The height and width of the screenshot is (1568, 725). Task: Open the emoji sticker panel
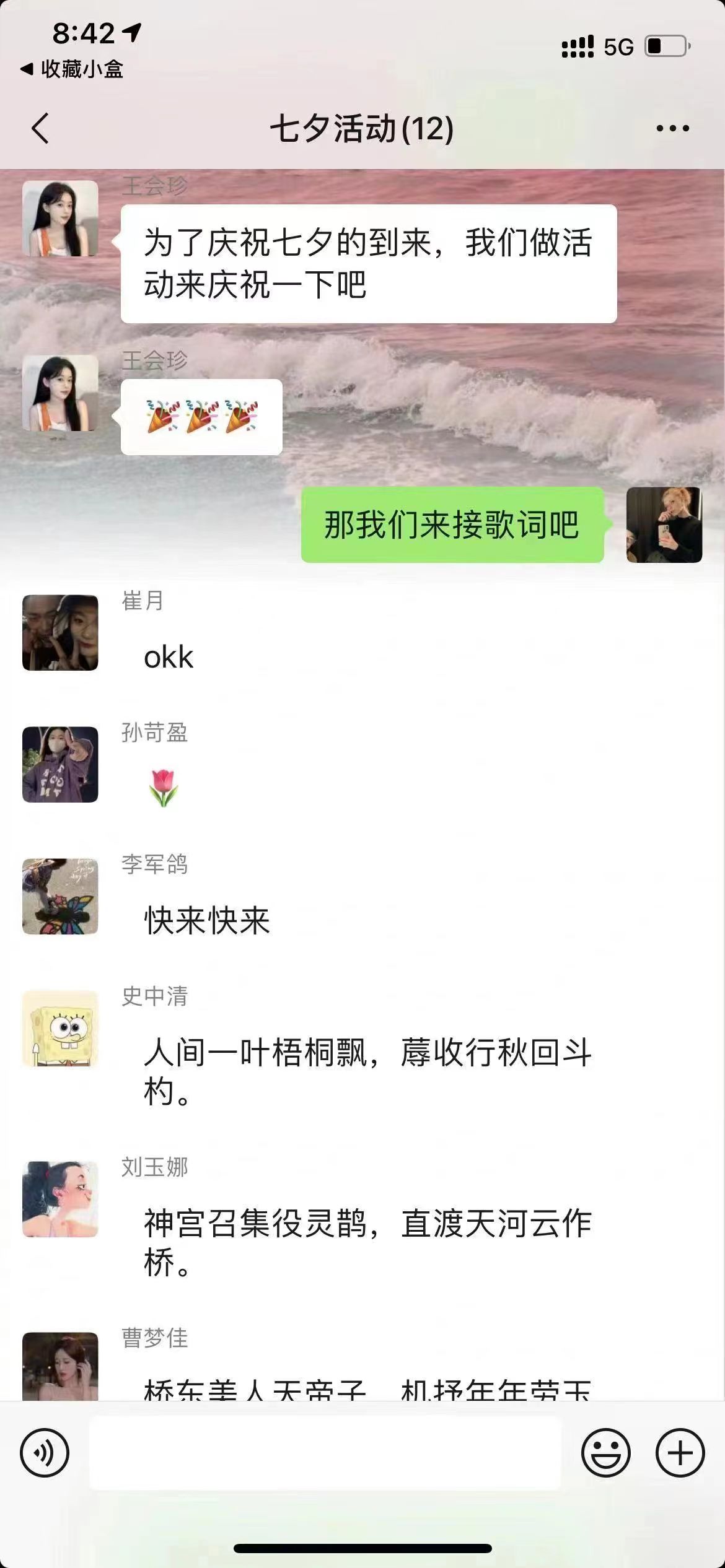point(605,1453)
